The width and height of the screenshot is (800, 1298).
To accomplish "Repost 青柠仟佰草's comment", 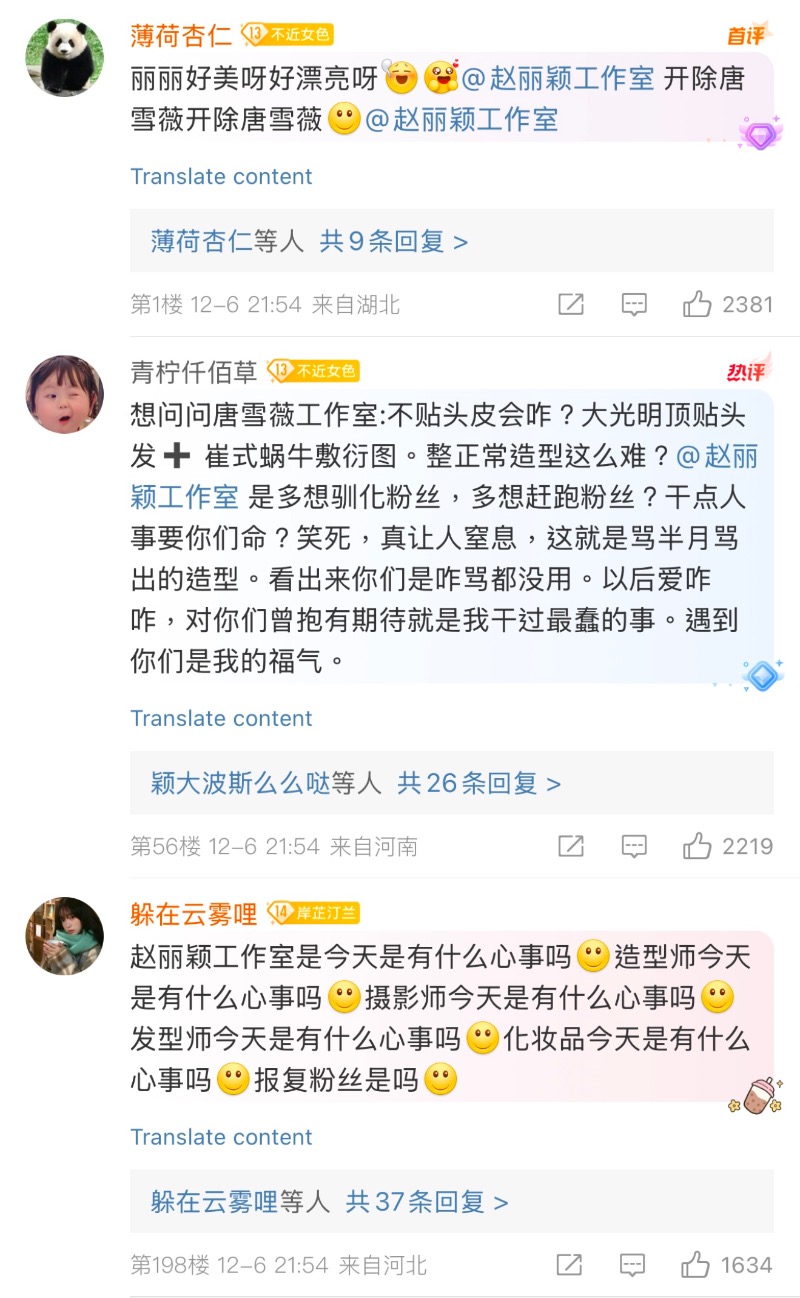I will tap(571, 847).
